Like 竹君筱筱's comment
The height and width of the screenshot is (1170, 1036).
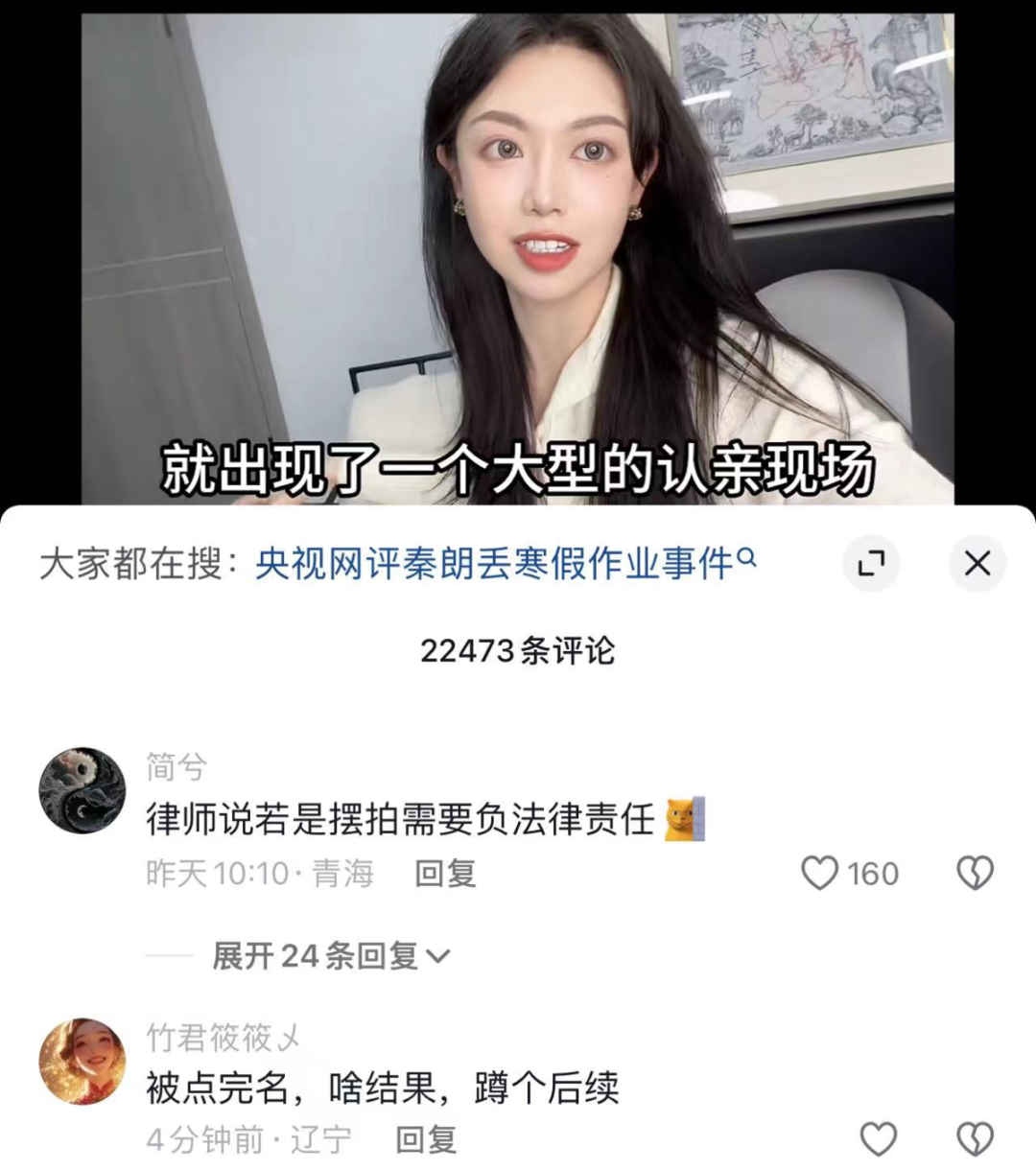(878, 1138)
